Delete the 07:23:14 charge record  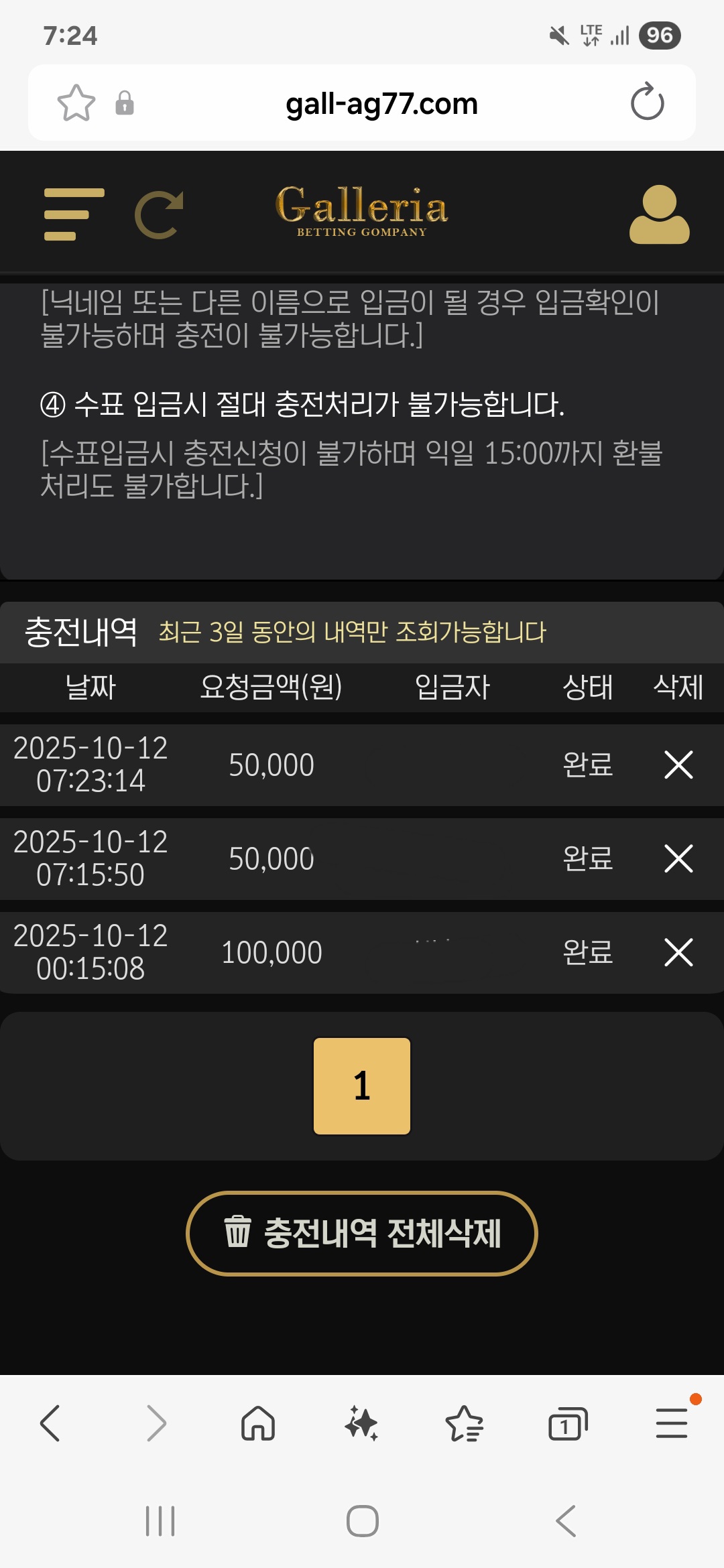click(x=678, y=765)
